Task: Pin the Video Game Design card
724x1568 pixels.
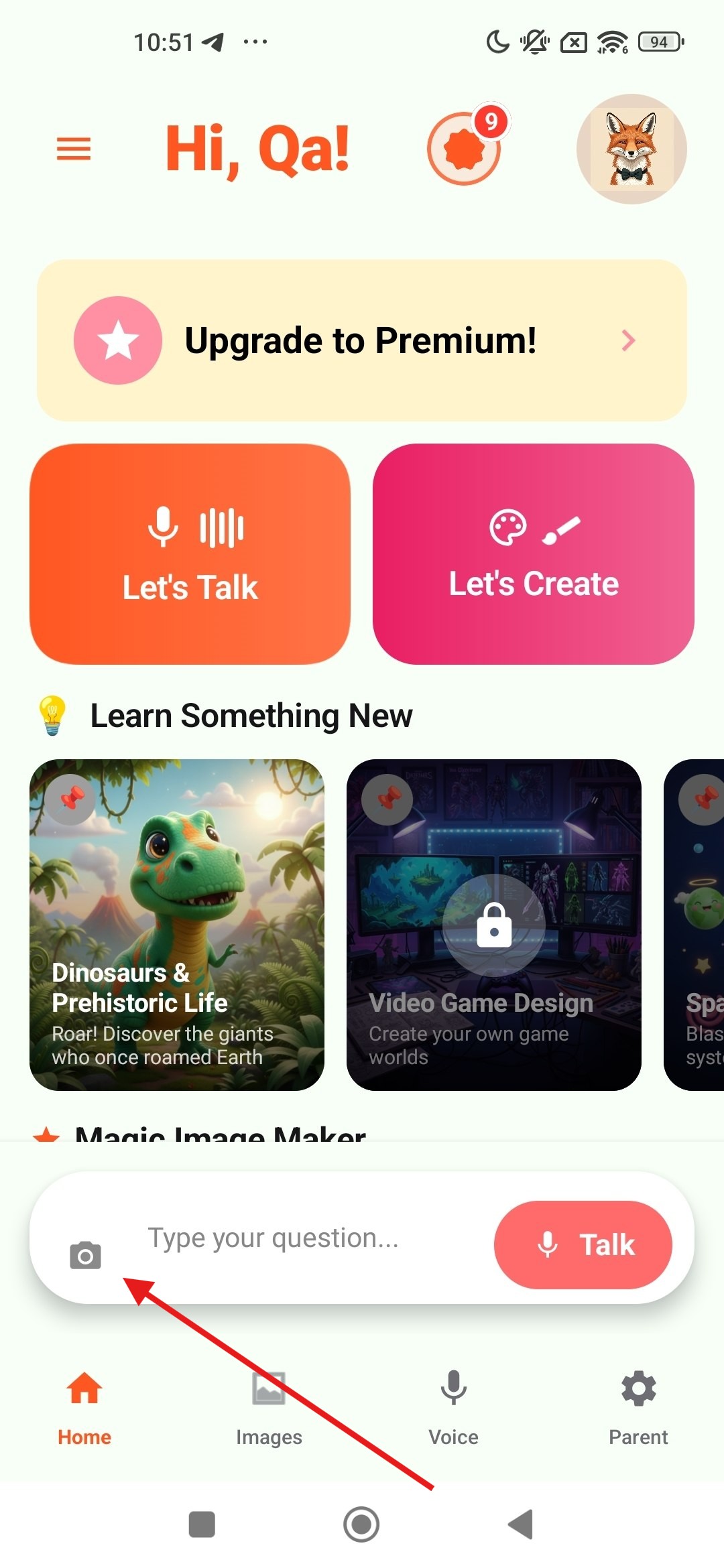Action: 387,799
